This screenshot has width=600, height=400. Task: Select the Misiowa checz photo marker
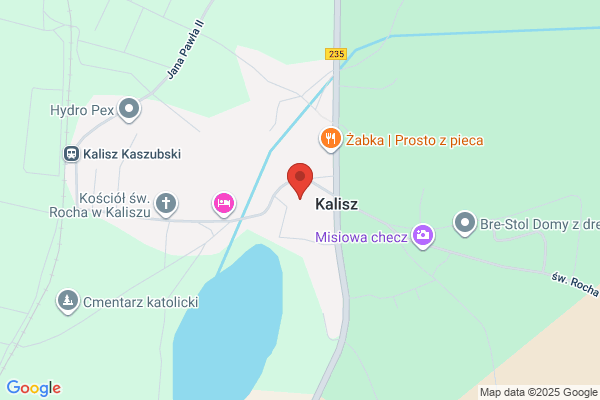click(423, 236)
